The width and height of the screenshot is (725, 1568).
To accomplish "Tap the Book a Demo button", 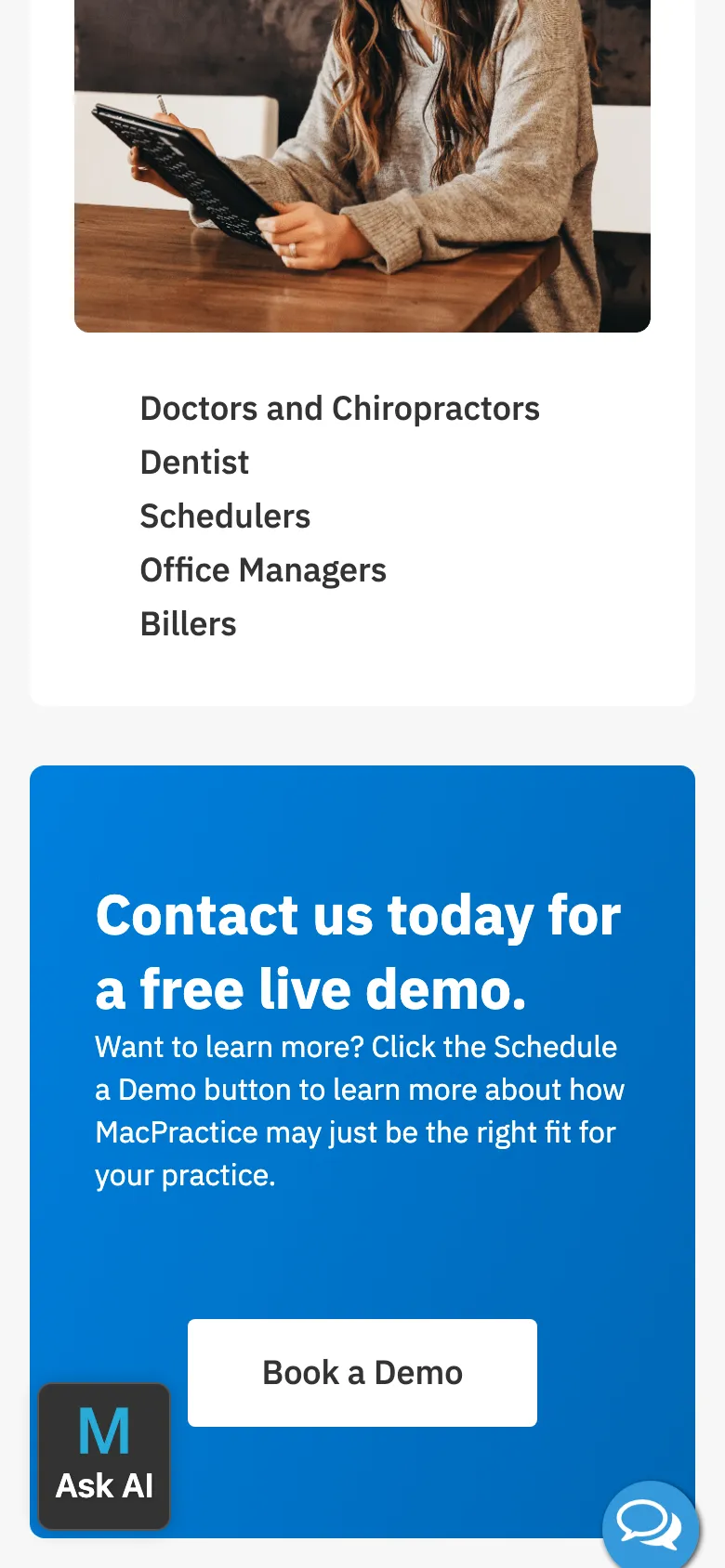I will [x=362, y=1372].
